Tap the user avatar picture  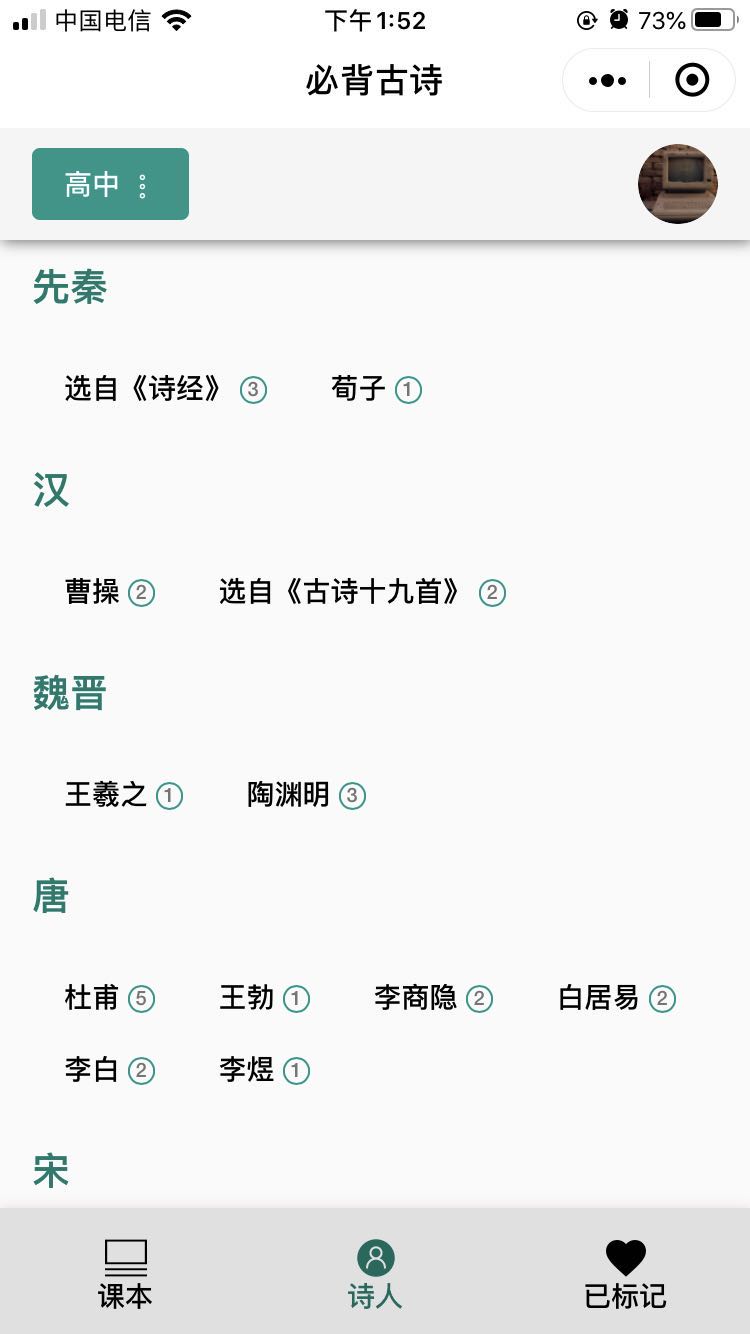pos(678,184)
